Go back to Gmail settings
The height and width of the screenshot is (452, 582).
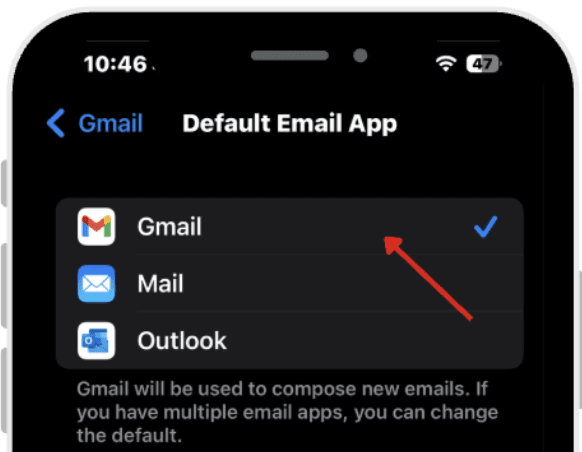[95, 123]
